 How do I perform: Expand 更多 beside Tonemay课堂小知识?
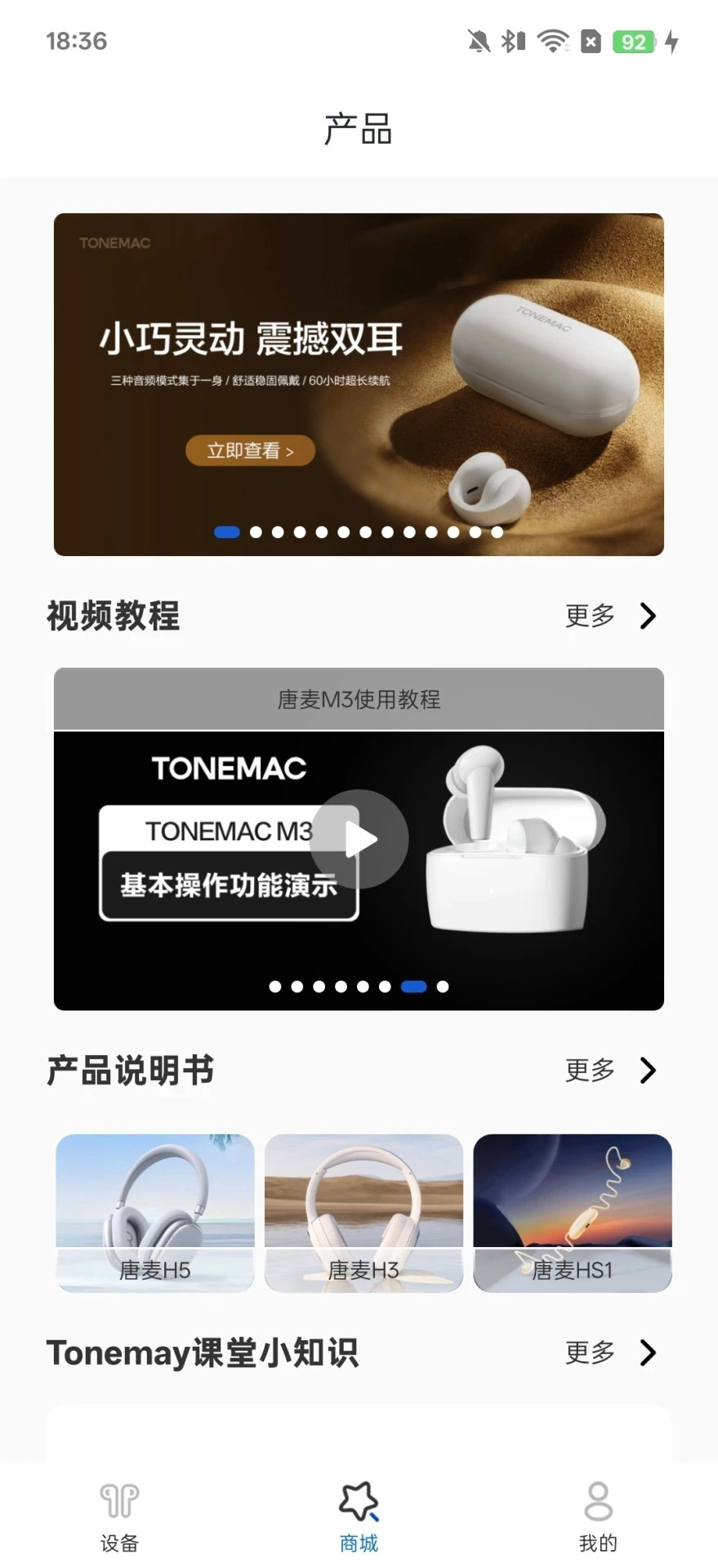tap(590, 1353)
